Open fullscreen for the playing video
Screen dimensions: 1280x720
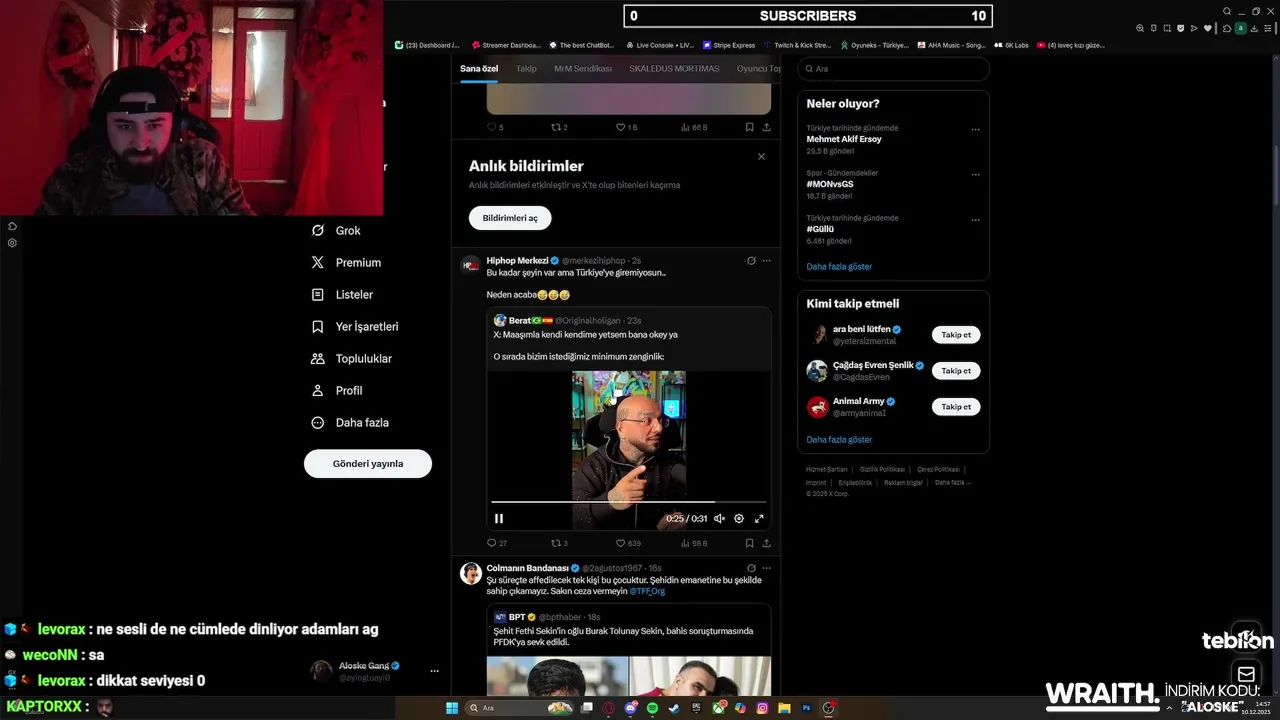pyautogui.click(x=759, y=518)
